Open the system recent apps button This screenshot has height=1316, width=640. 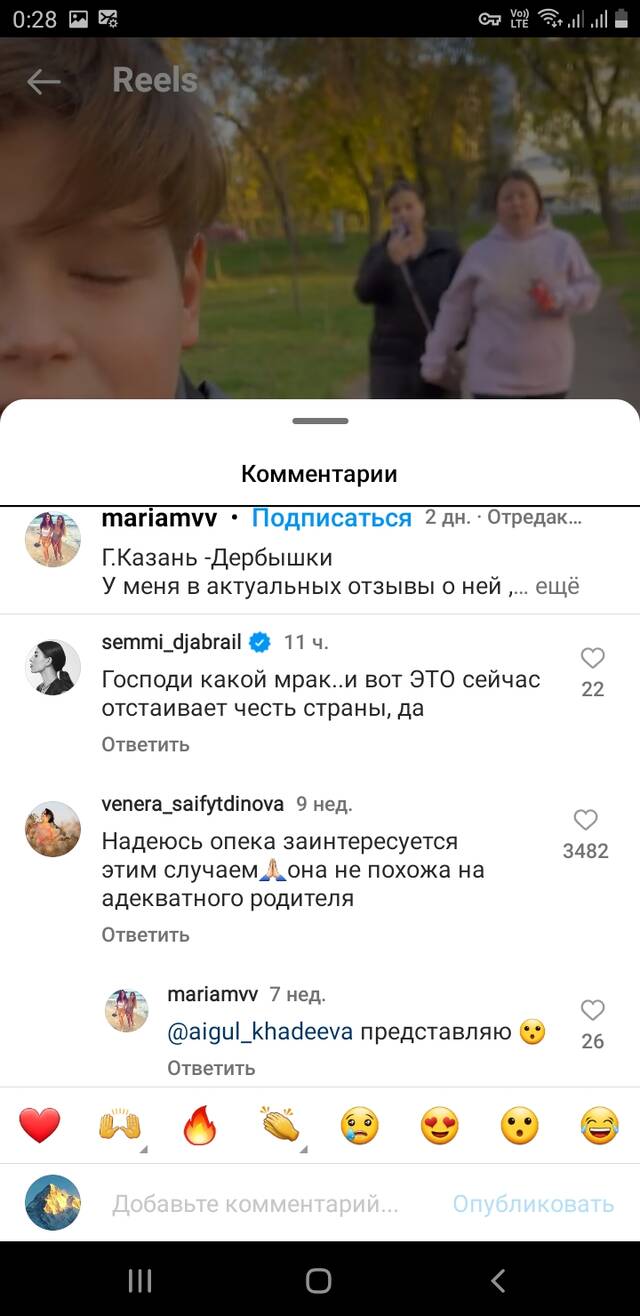(x=140, y=1280)
